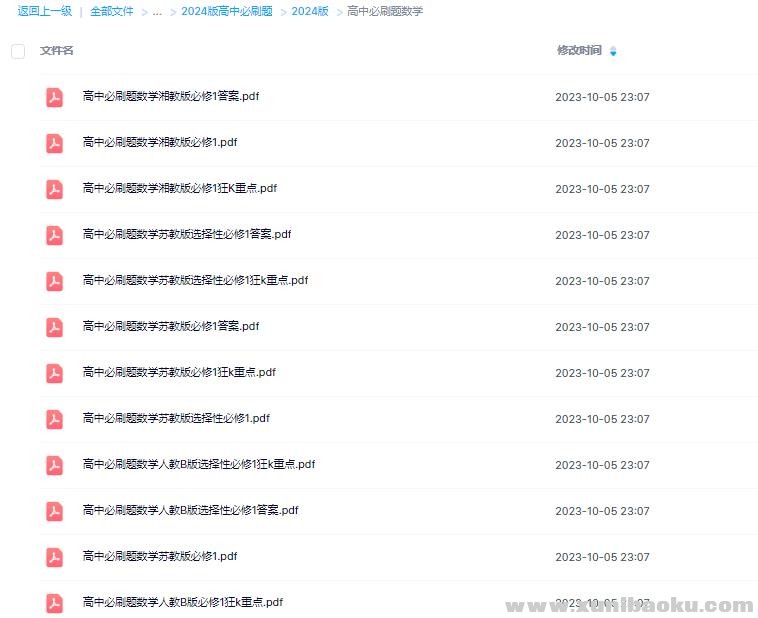The height and width of the screenshot is (618, 758).
Task: Open 全部文件 breadcrumb
Action: [111, 11]
